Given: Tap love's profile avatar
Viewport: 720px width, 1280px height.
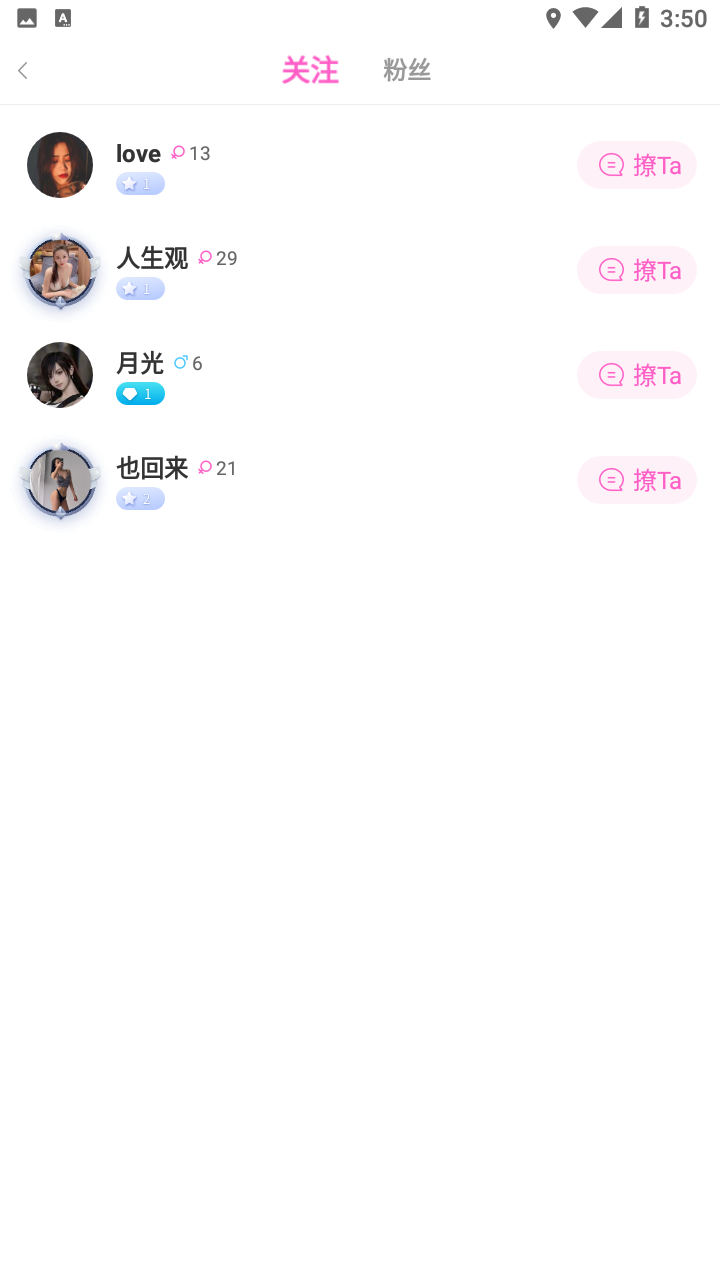Looking at the screenshot, I should click(x=59, y=164).
